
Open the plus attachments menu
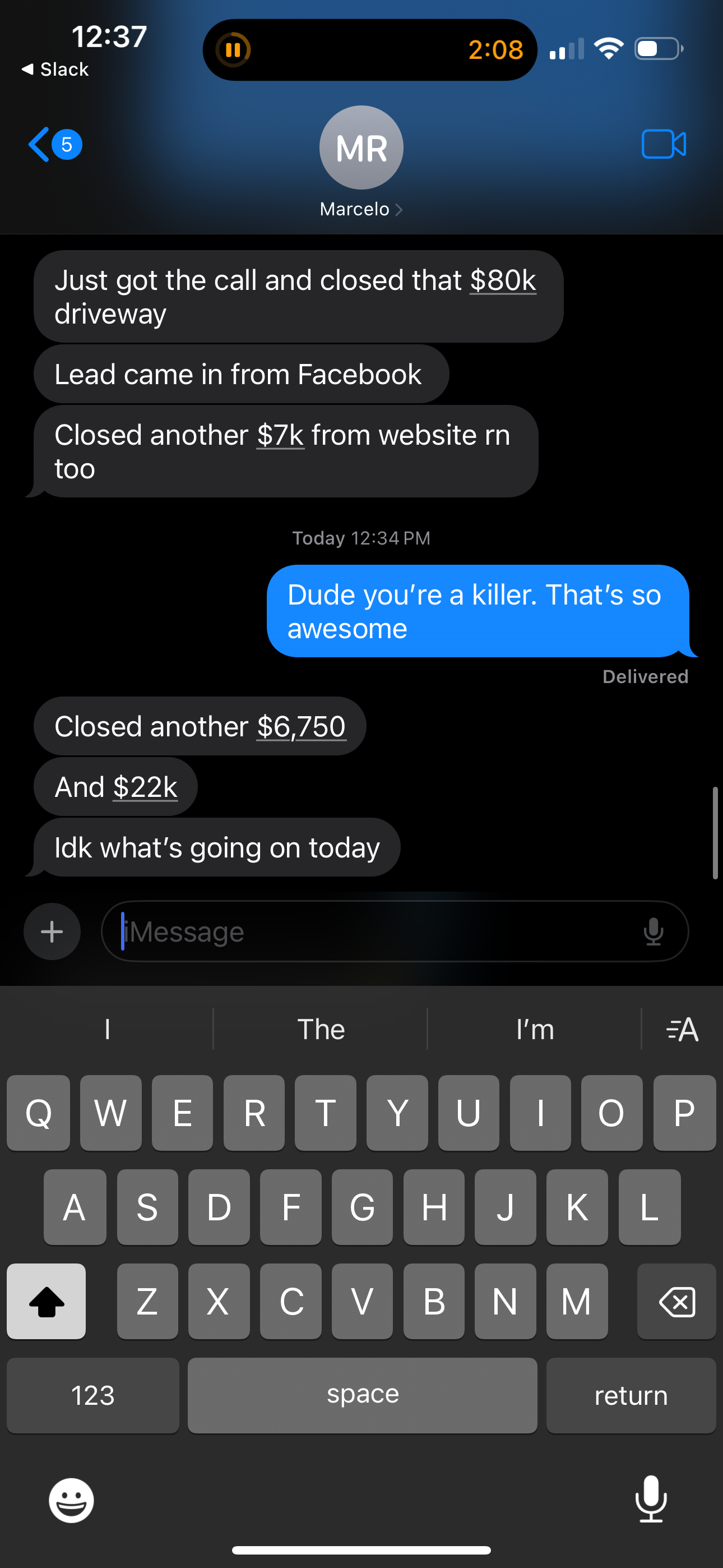tap(52, 931)
